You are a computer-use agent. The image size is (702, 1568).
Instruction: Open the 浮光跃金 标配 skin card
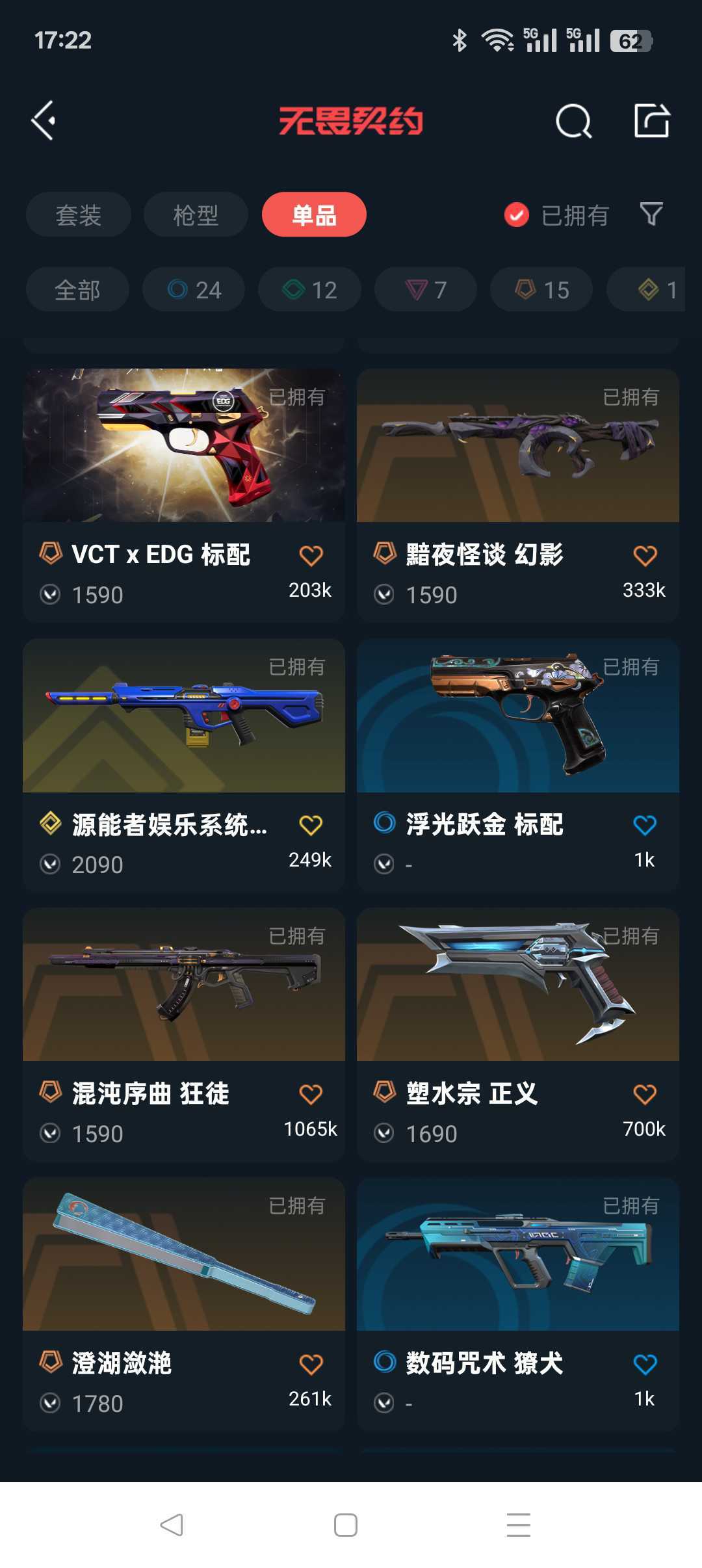518,765
